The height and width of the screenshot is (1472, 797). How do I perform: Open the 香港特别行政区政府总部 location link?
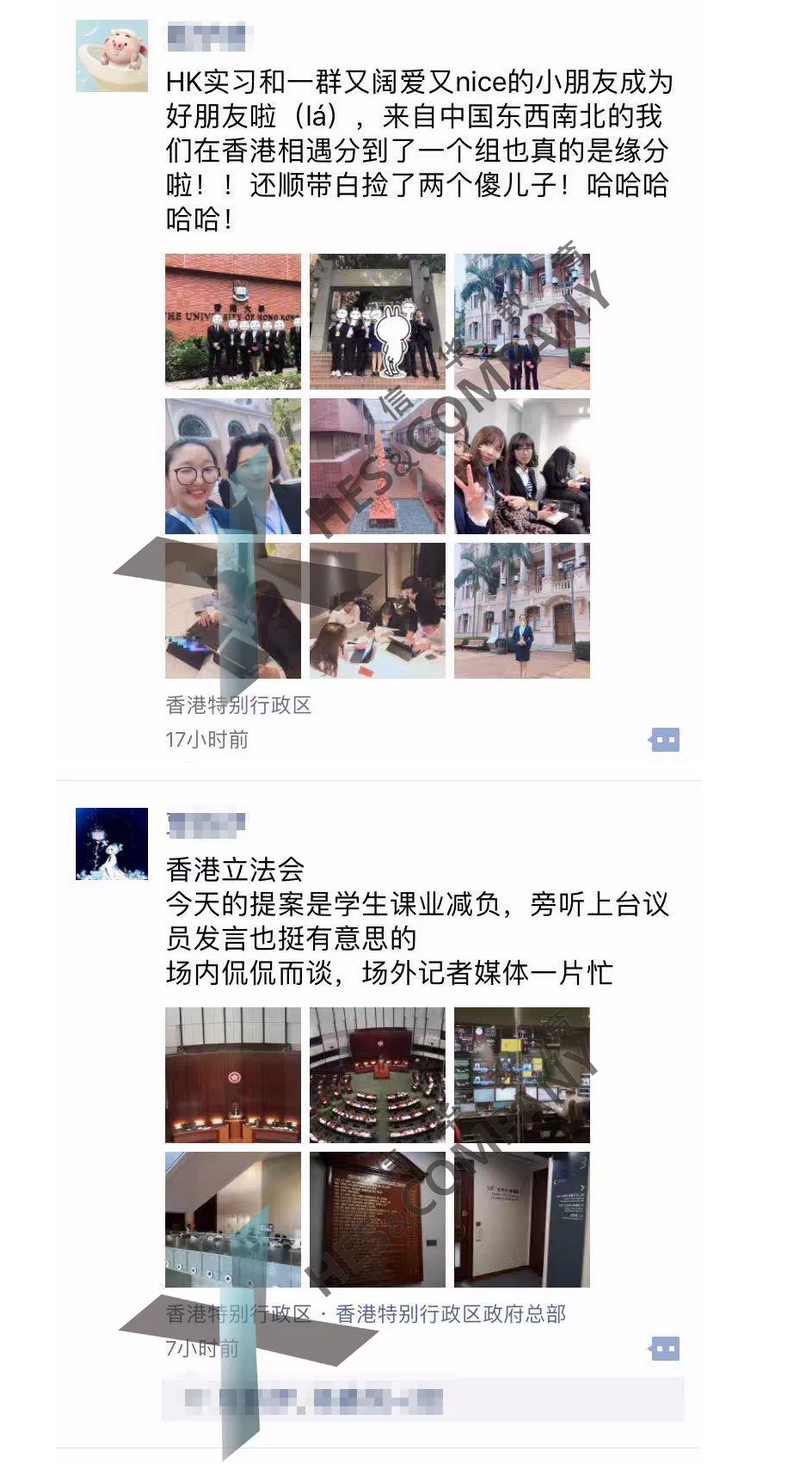pyautogui.click(x=451, y=1313)
